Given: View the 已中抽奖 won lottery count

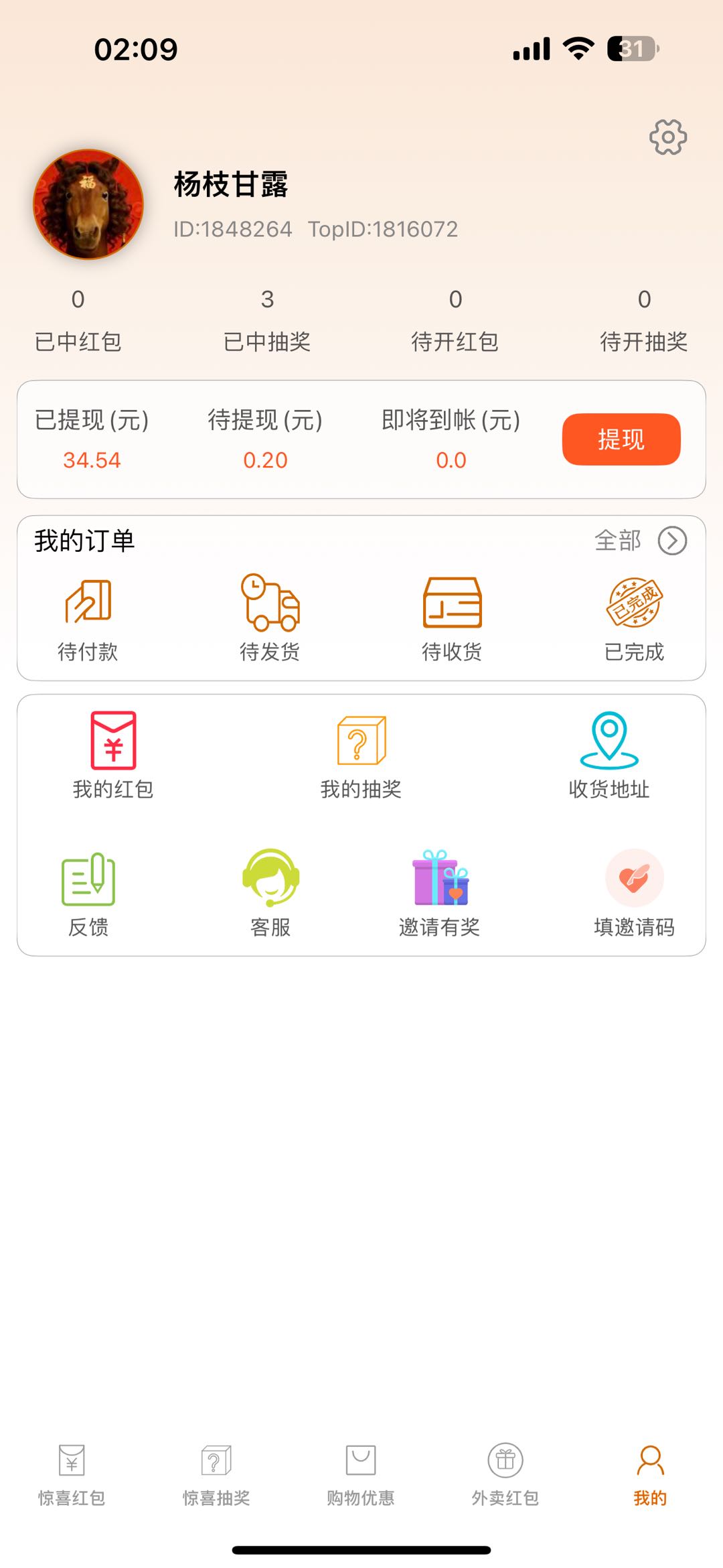Looking at the screenshot, I should coord(268,322).
